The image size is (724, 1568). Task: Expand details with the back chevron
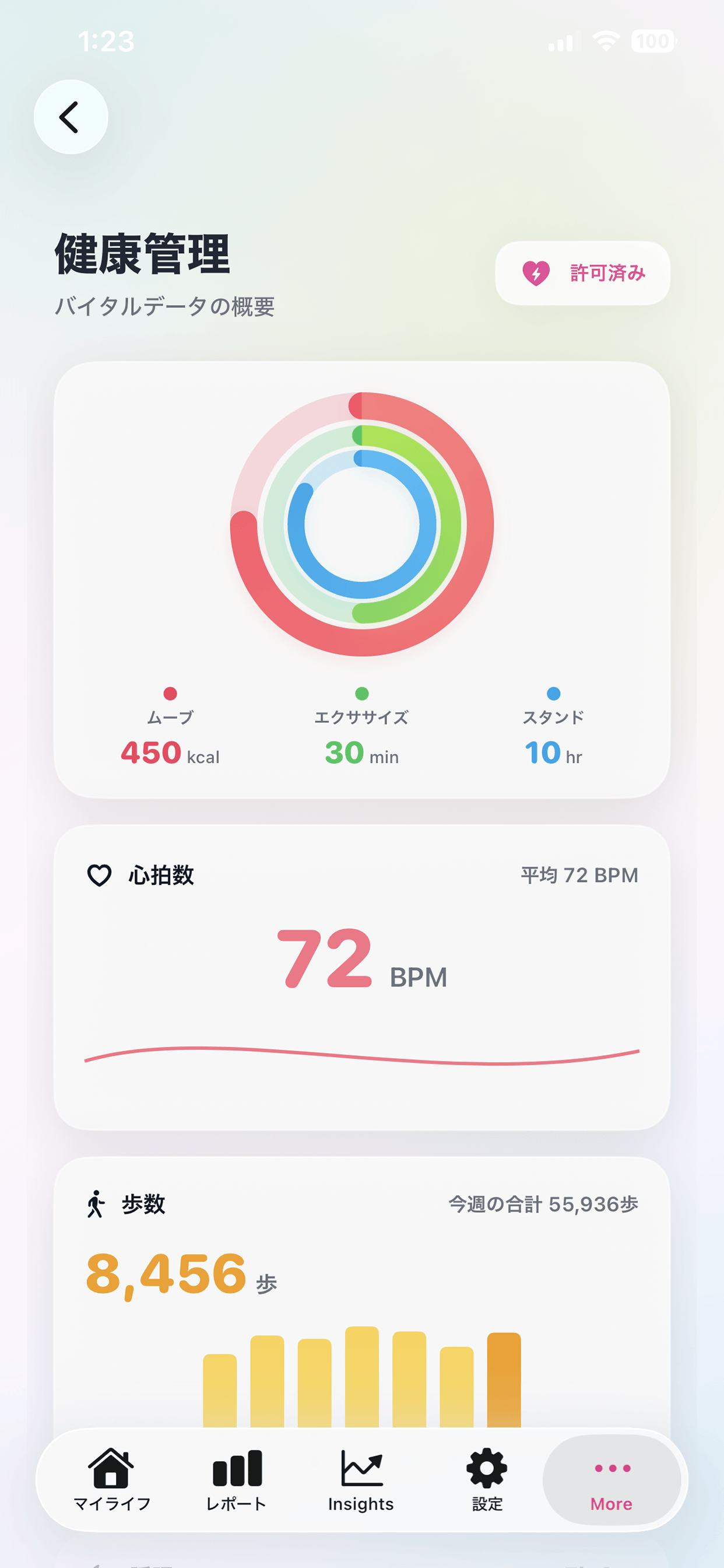point(71,117)
